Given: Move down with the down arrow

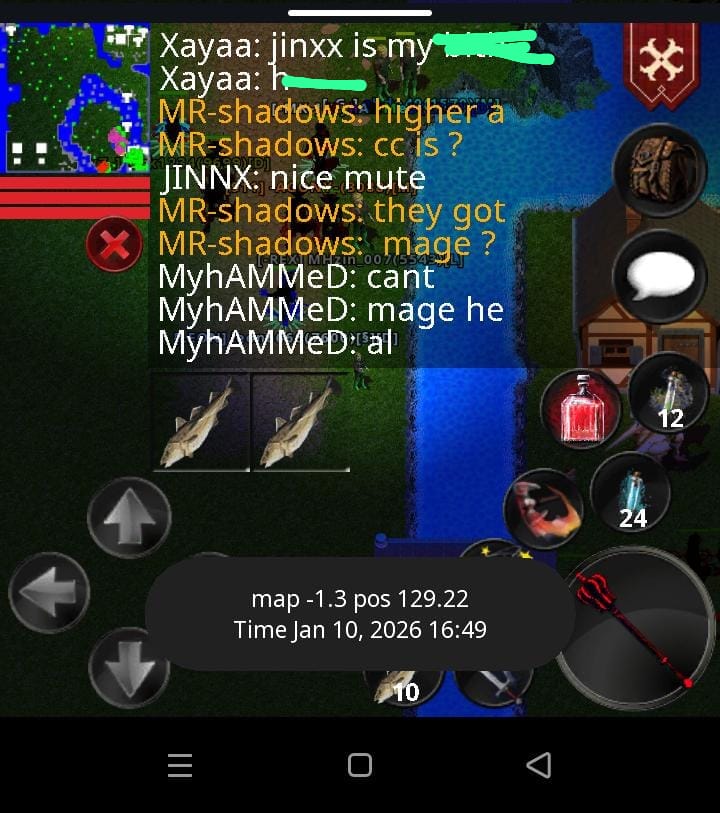Looking at the screenshot, I should pyautogui.click(x=129, y=668).
